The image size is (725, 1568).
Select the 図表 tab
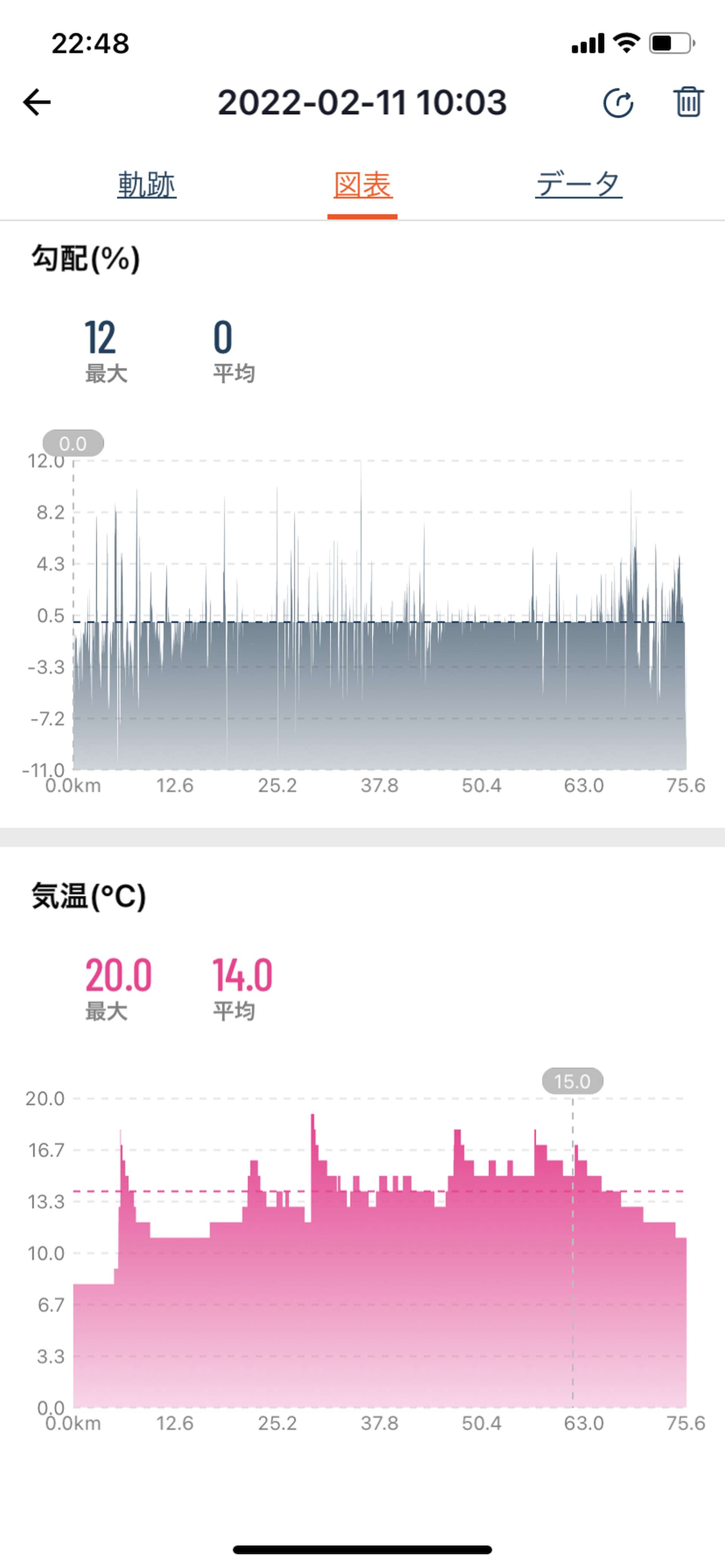pos(362,185)
